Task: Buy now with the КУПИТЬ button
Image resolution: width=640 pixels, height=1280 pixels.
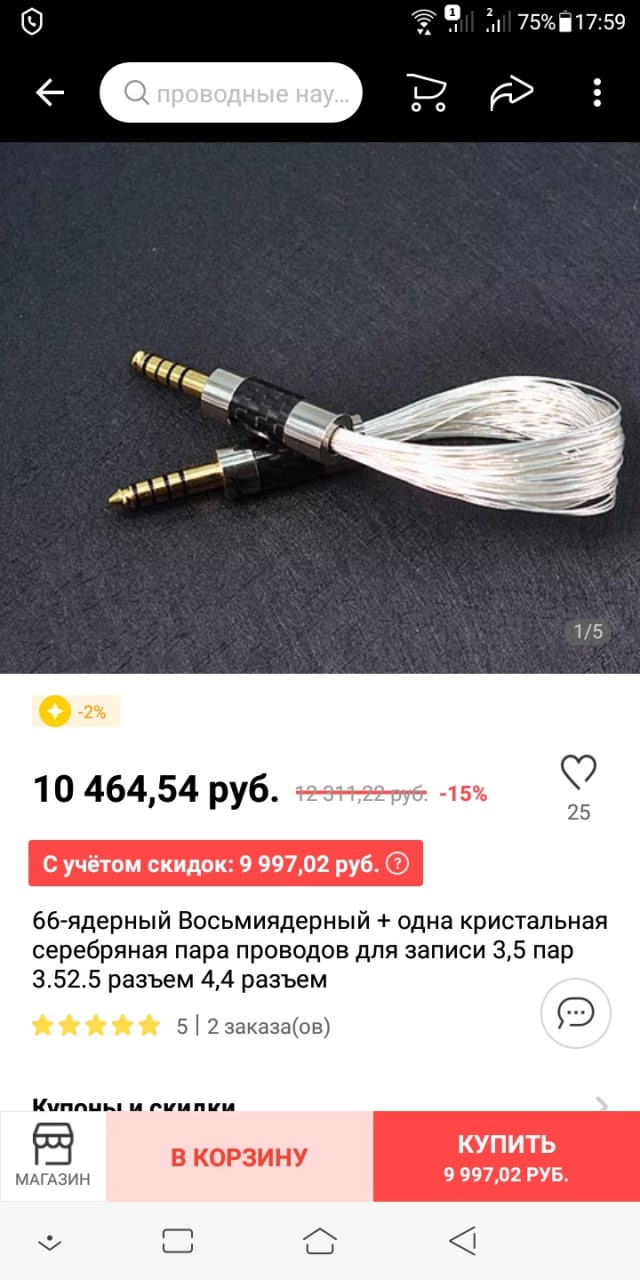Action: click(x=506, y=1157)
